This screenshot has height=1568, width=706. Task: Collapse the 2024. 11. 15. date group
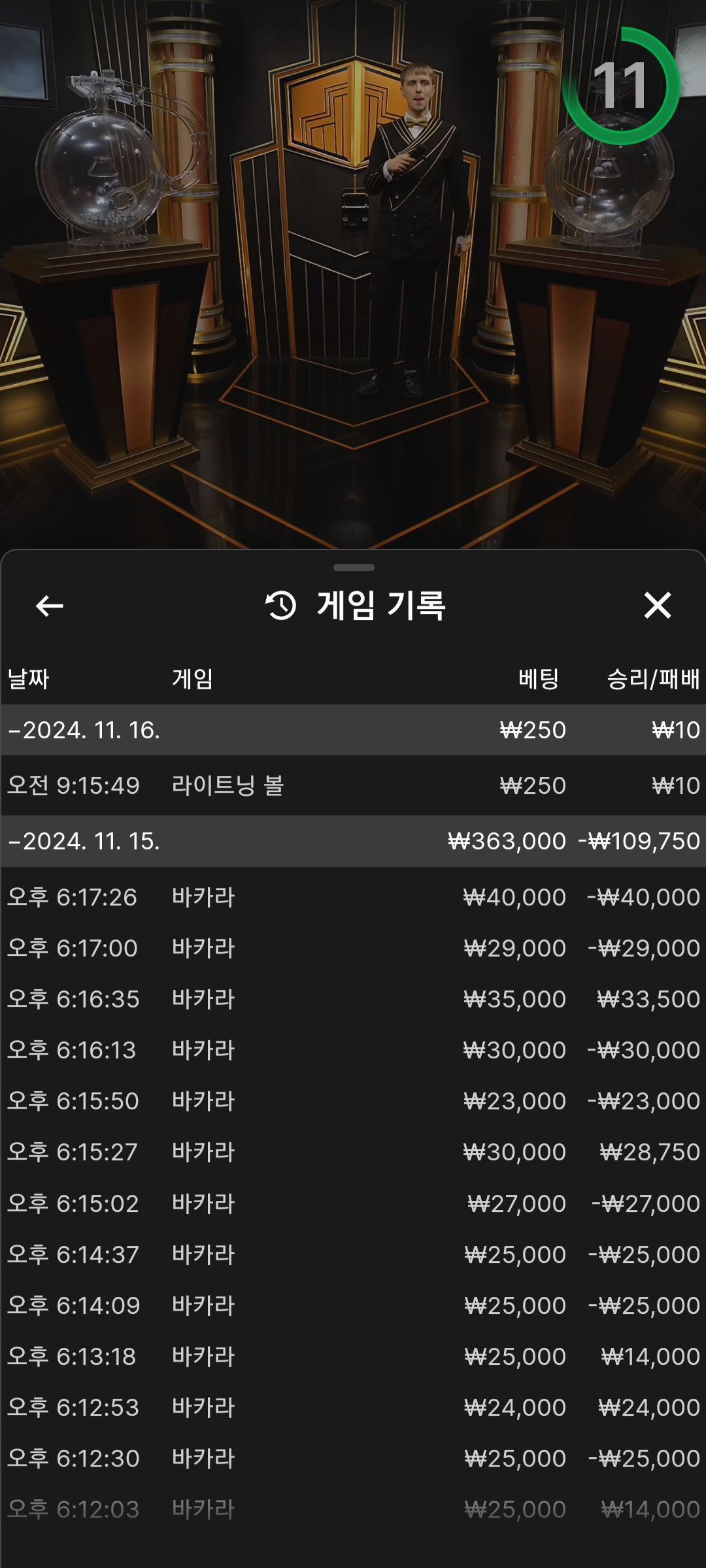pos(353,841)
